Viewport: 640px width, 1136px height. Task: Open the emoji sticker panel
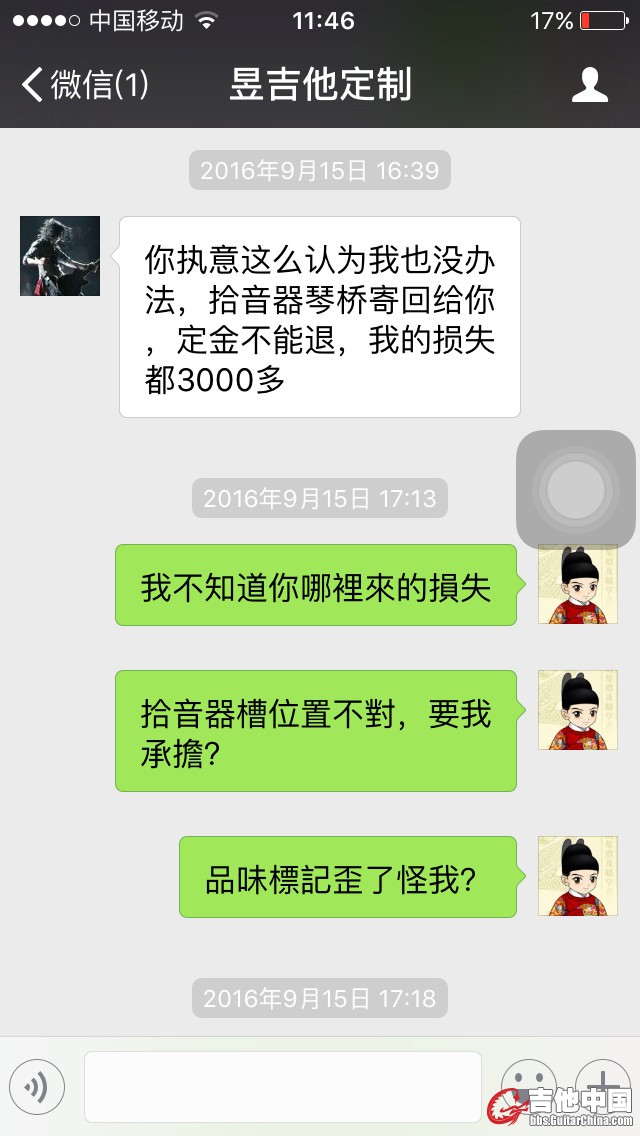pyautogui.click(x=527, y=1082)
